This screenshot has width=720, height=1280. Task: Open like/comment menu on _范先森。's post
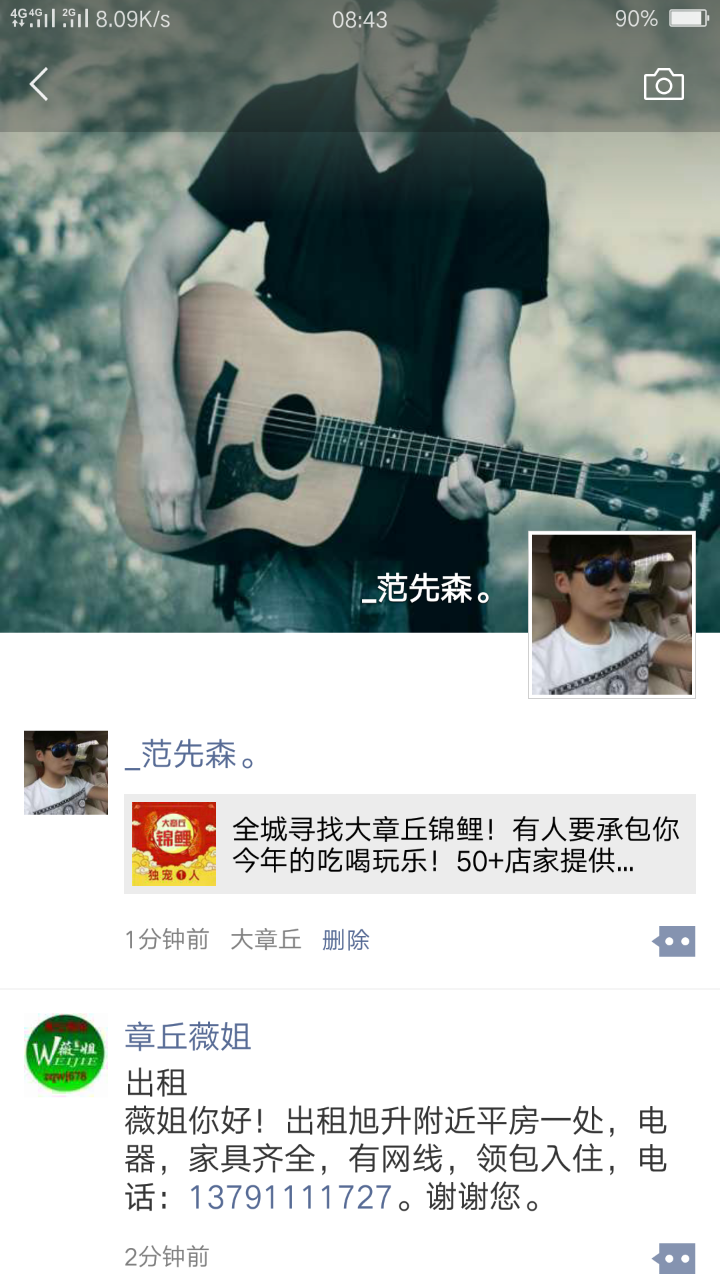point(675,941)
